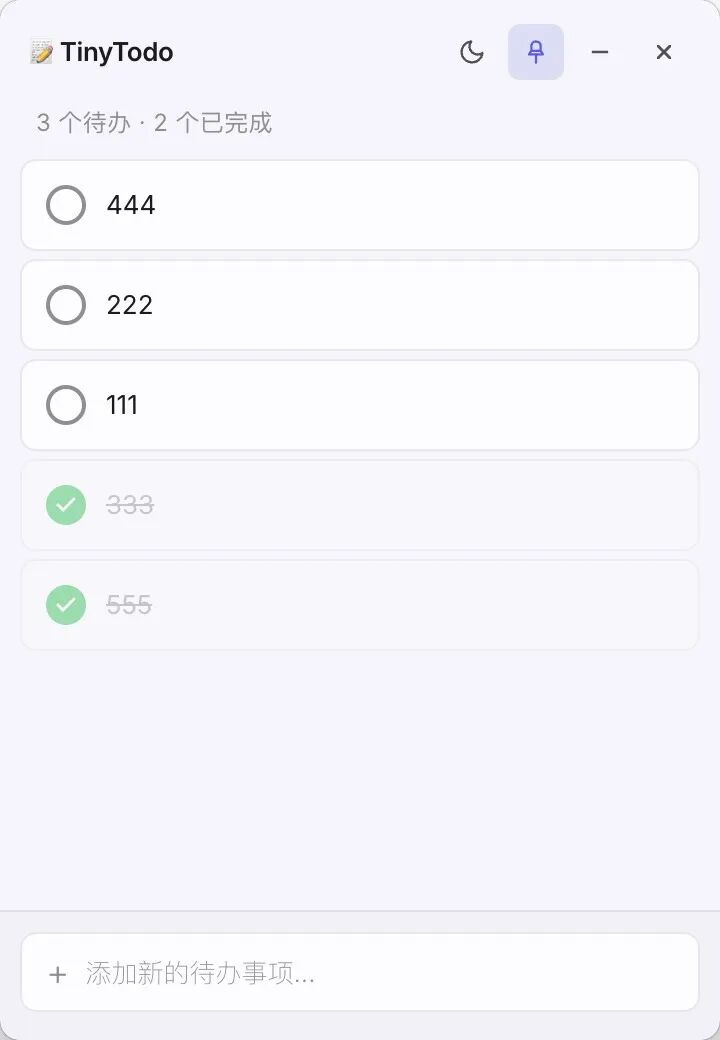Screen dimensions: 720x1040
Task: Switch to dark mode with the moon icon
Action: [x=472, y=52]
